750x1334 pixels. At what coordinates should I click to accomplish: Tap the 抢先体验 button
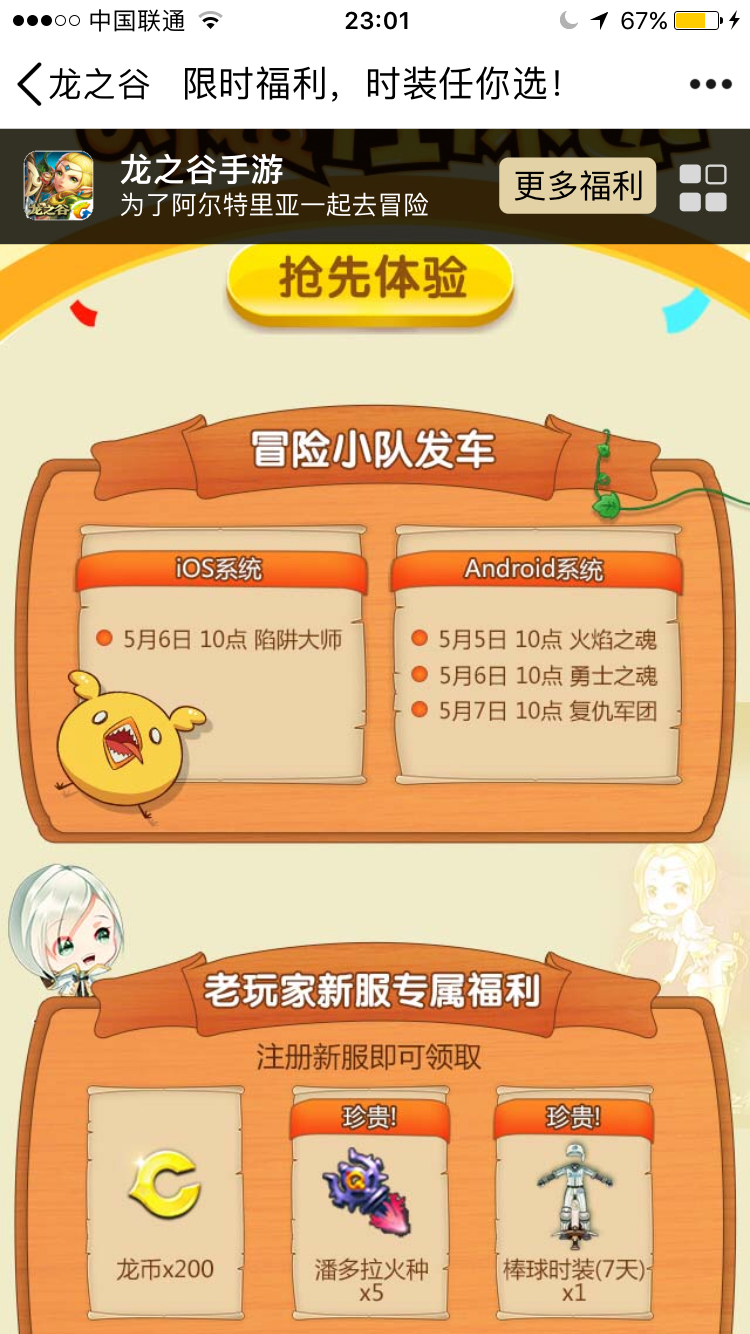coord(370,283)
